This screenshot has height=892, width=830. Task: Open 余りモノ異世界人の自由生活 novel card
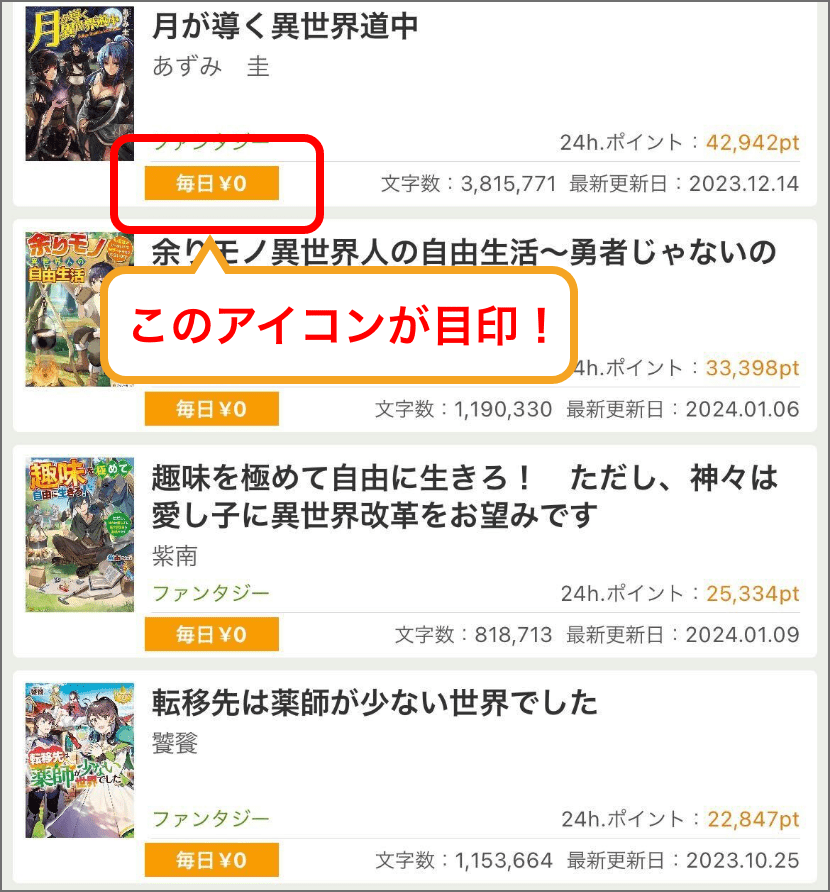click(463, 252)
